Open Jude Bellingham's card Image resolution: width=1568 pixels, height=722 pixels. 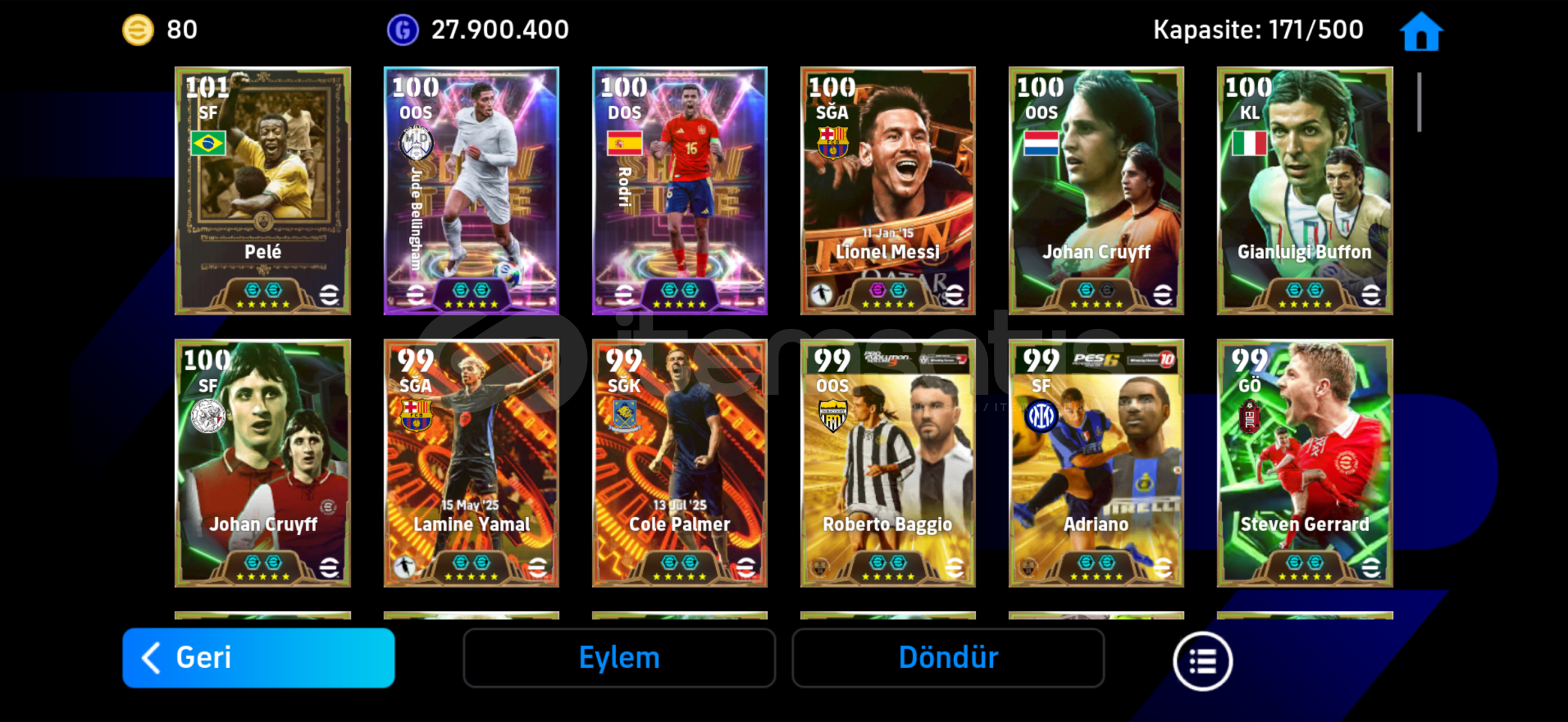pos(471,191)
